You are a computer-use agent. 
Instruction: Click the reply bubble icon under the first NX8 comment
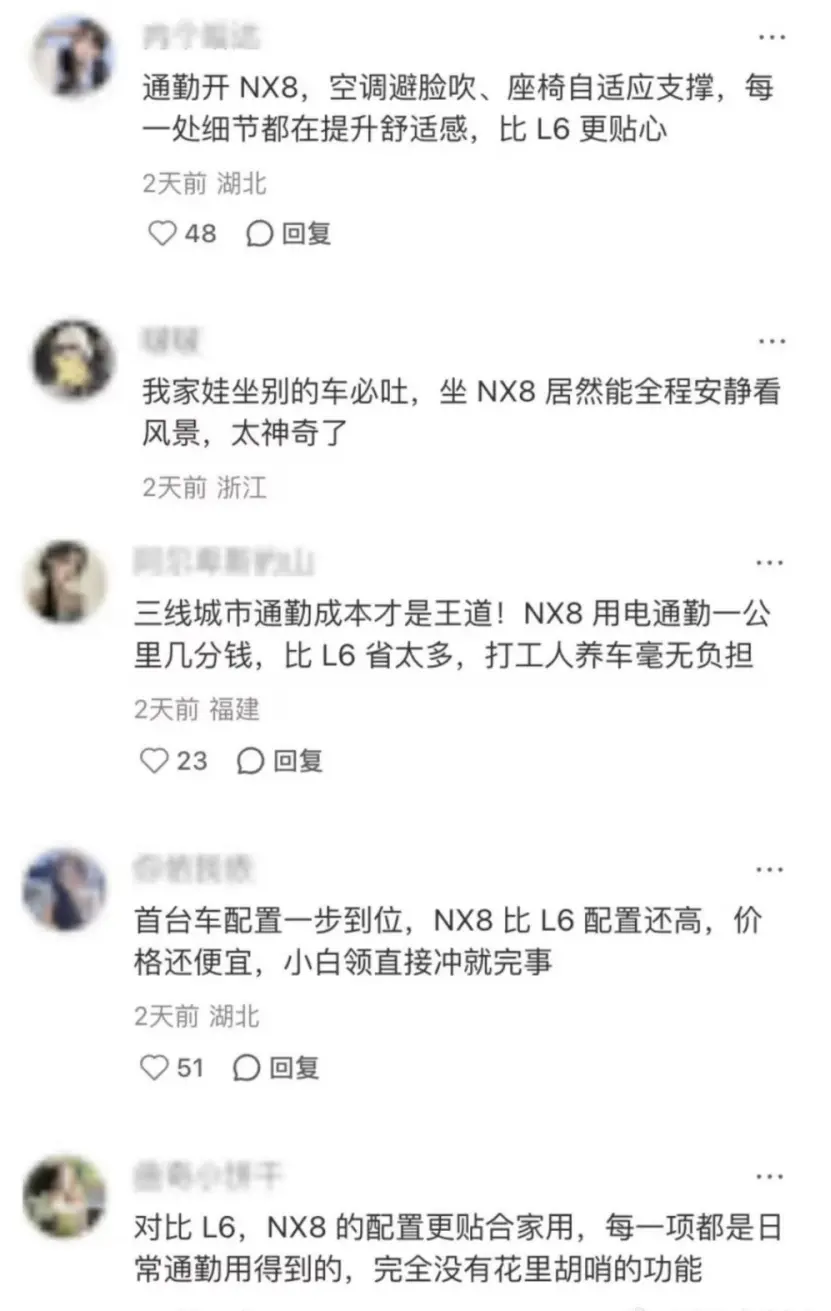tap(260, 233)
